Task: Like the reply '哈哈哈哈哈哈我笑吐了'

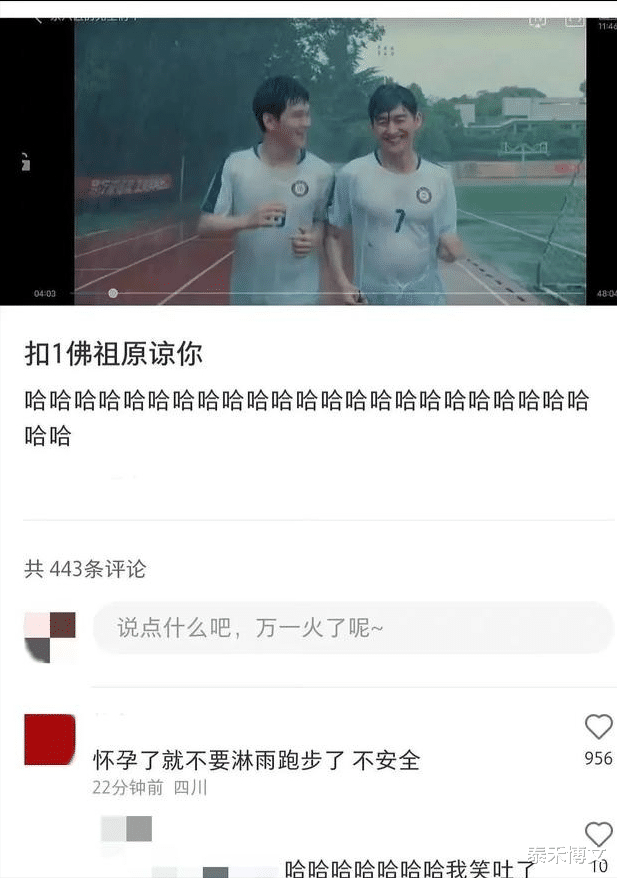Action: click(x=598, y=834)
